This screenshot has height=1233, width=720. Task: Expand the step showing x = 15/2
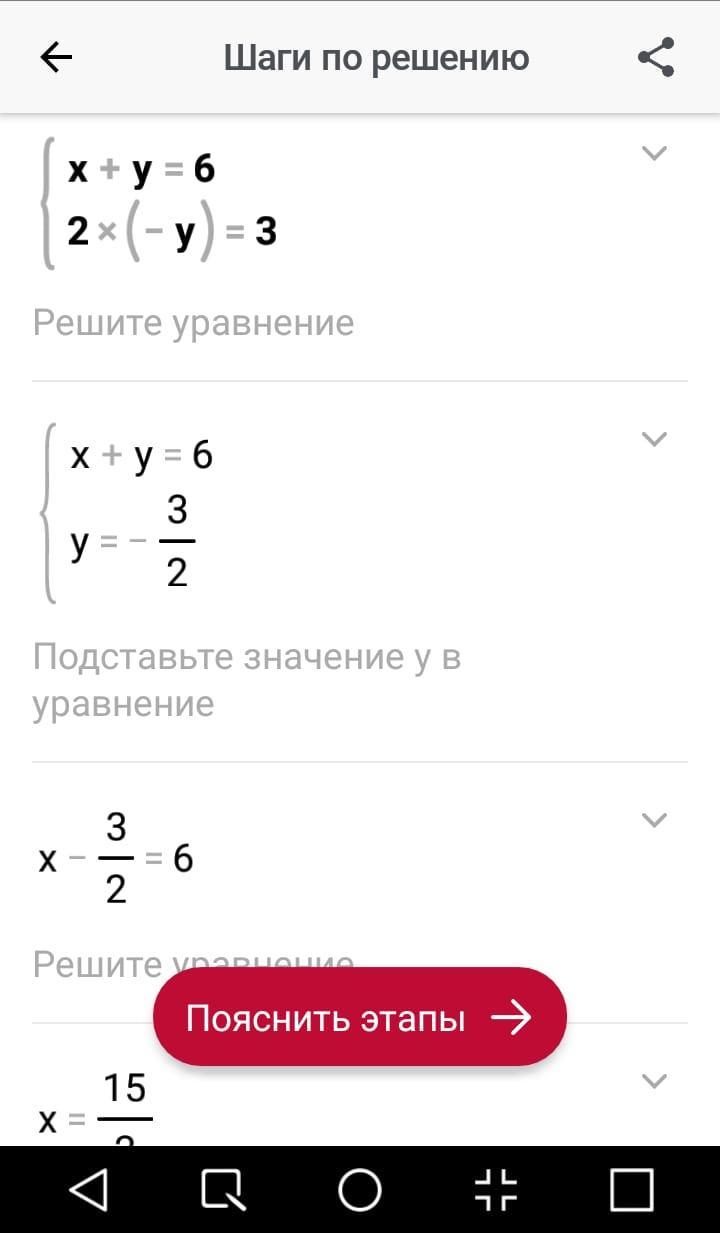654,1081
